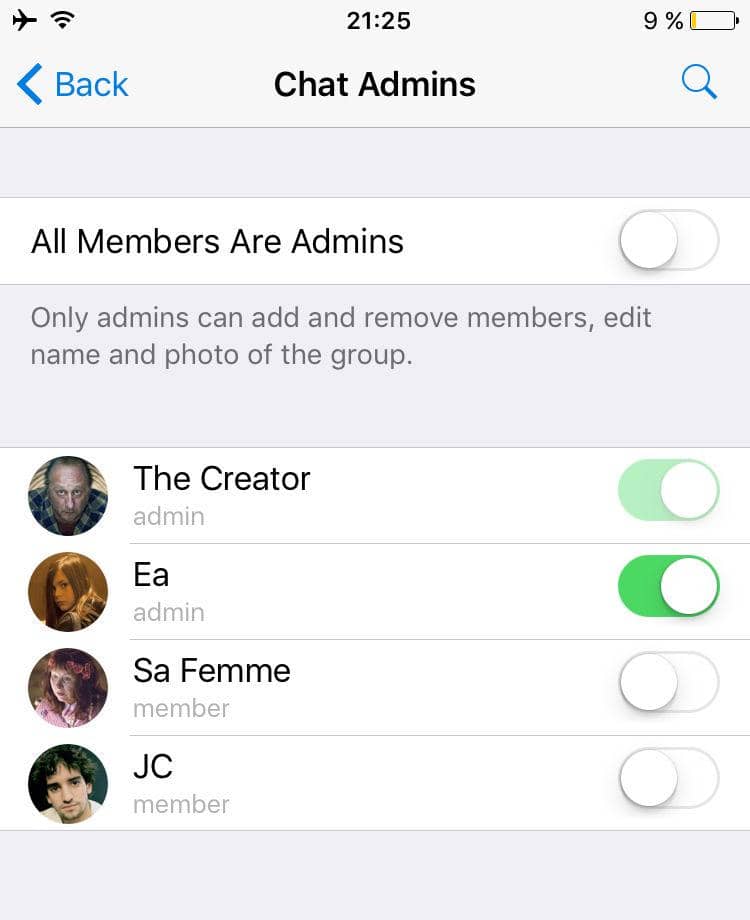The height and width of the screenshot is (920, 750).
Task: Go back from Chat Admins
Action: tap(73, 84)
